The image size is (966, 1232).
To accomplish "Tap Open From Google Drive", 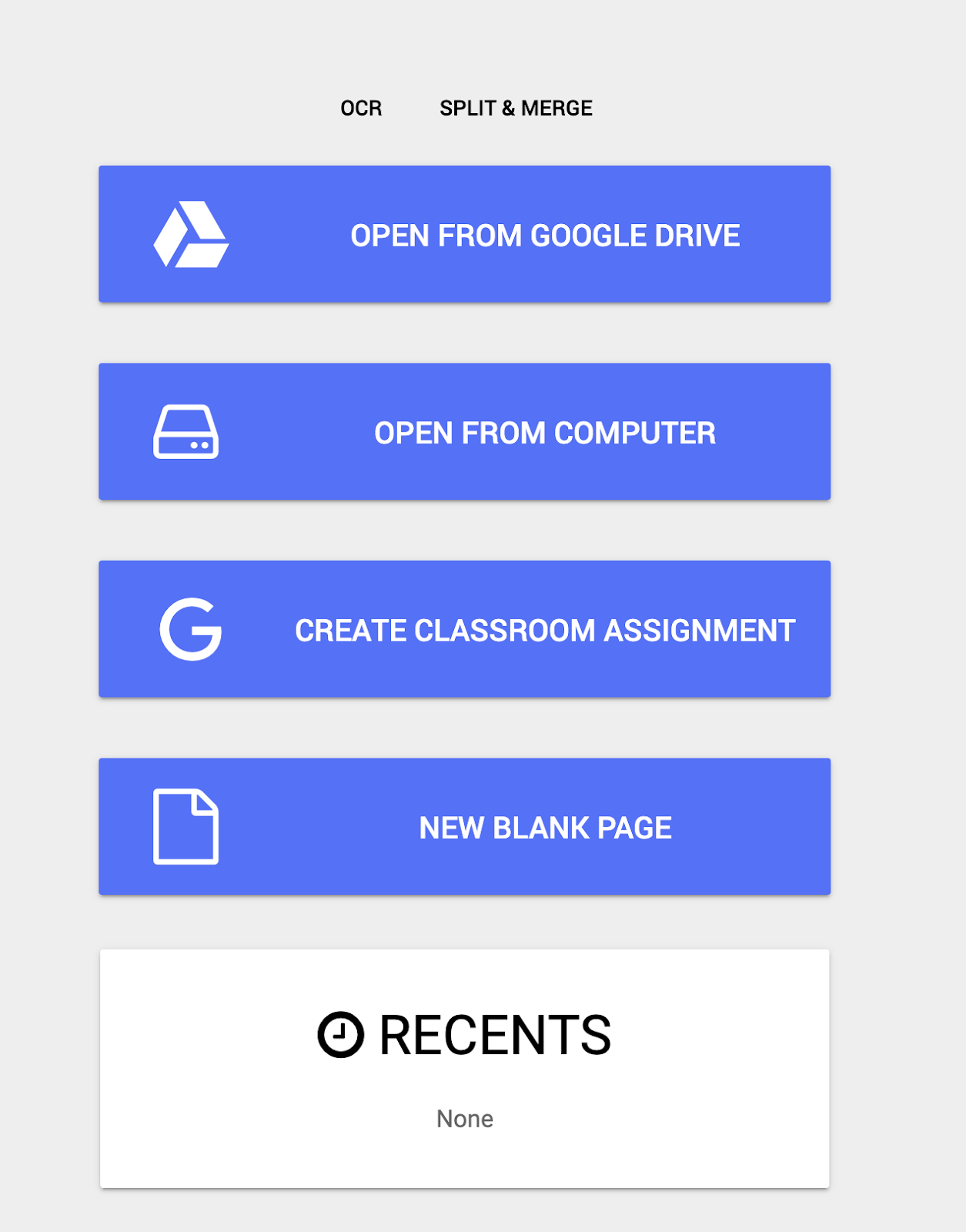I will pos(464,234).
